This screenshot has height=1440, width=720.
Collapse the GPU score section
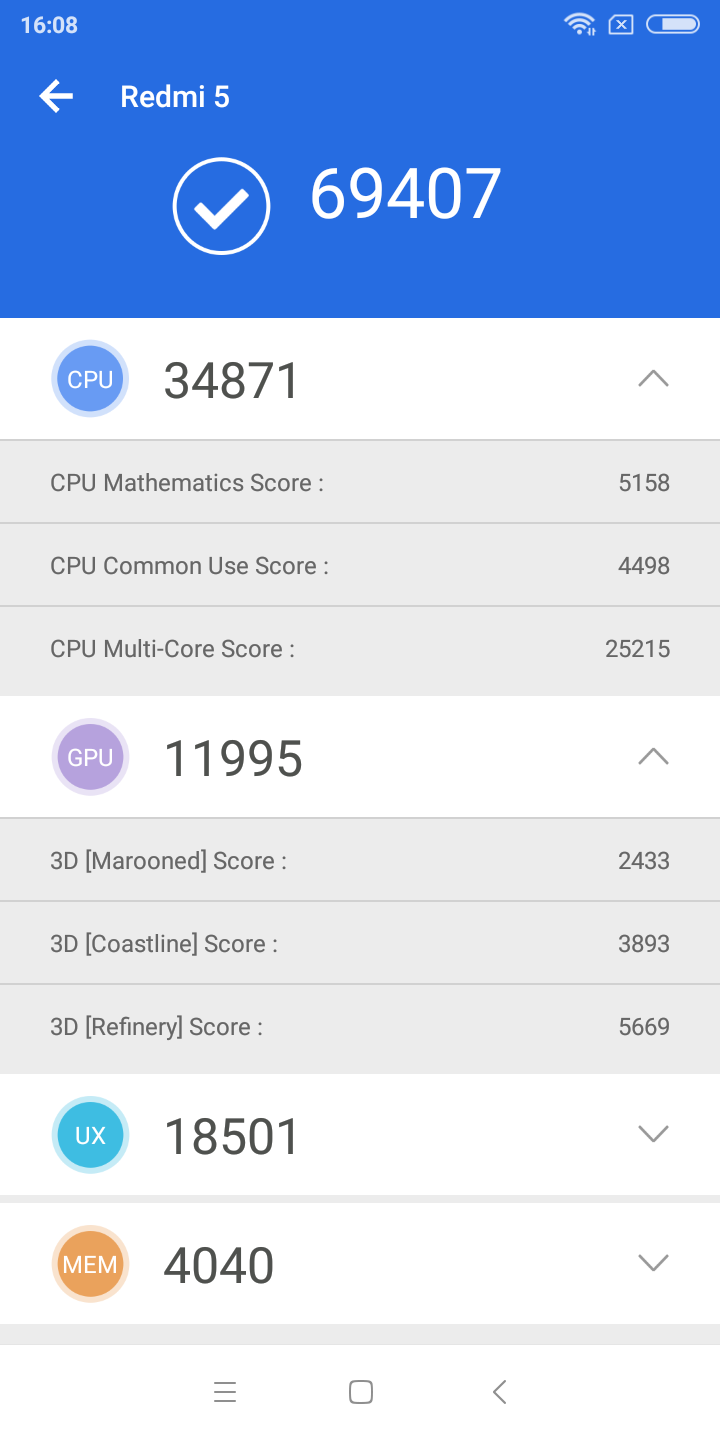[x=653, y=757]
